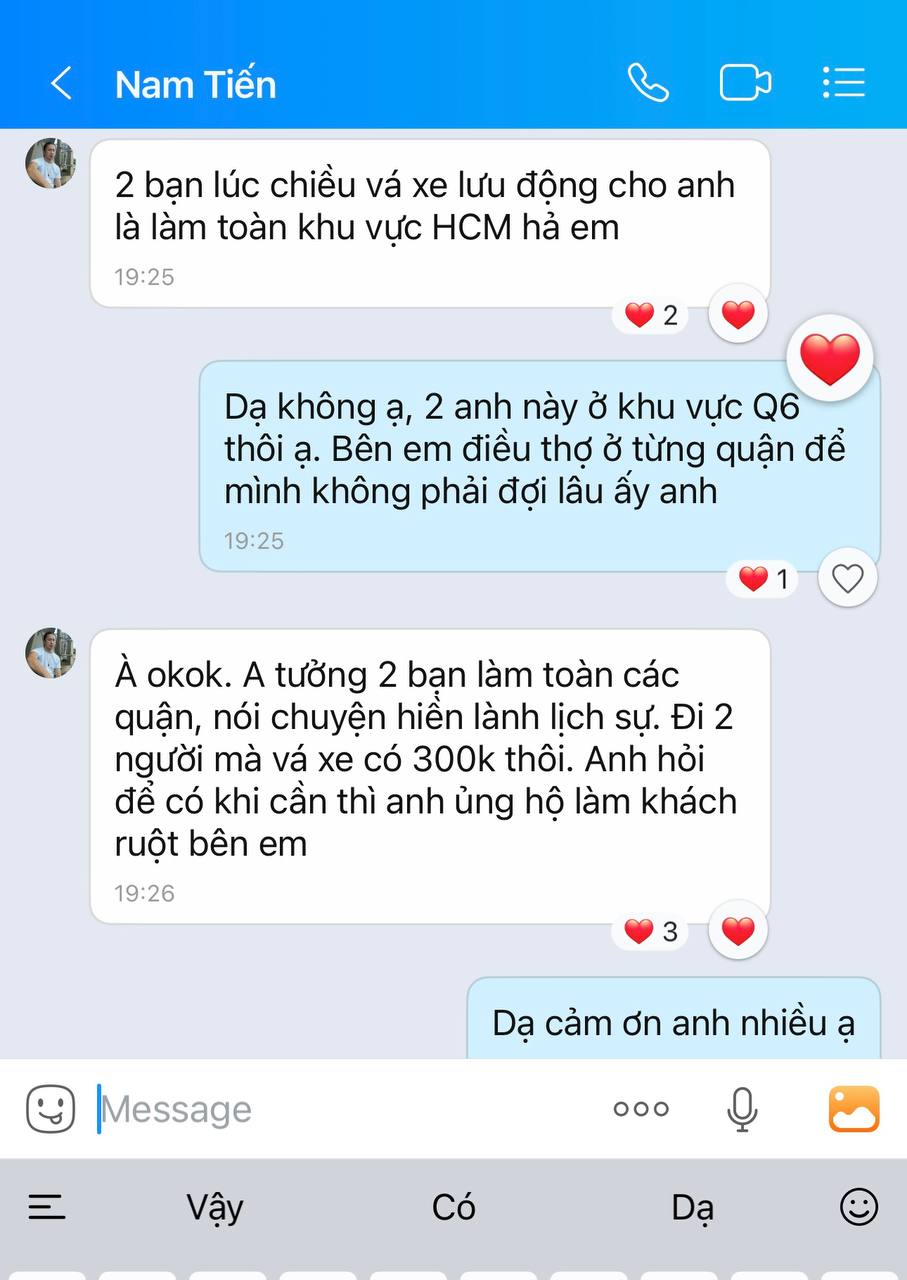907x1280 pixels.
Task: Open the keyboard menu icon
Action: (47, 1208)
